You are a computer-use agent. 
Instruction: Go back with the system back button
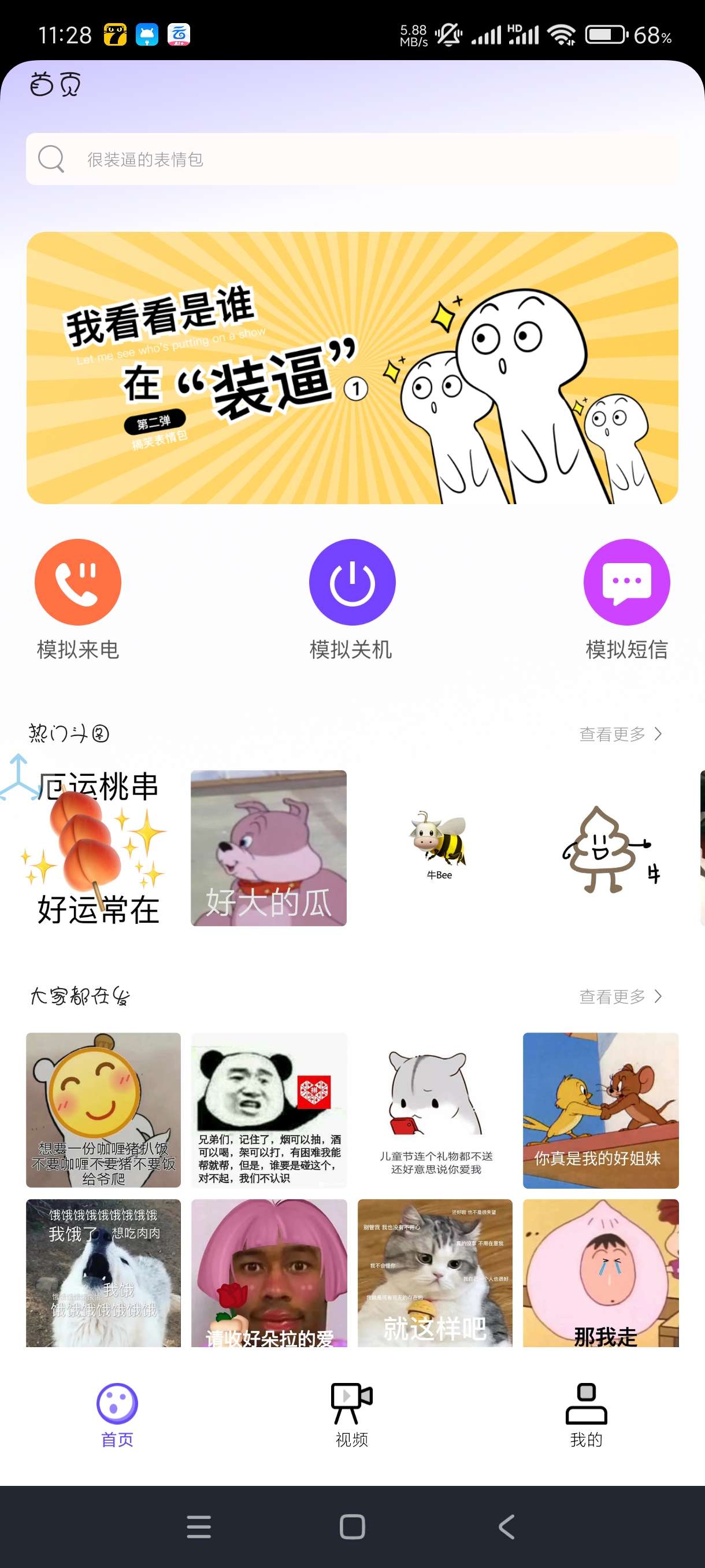[x=506, y=1526]
